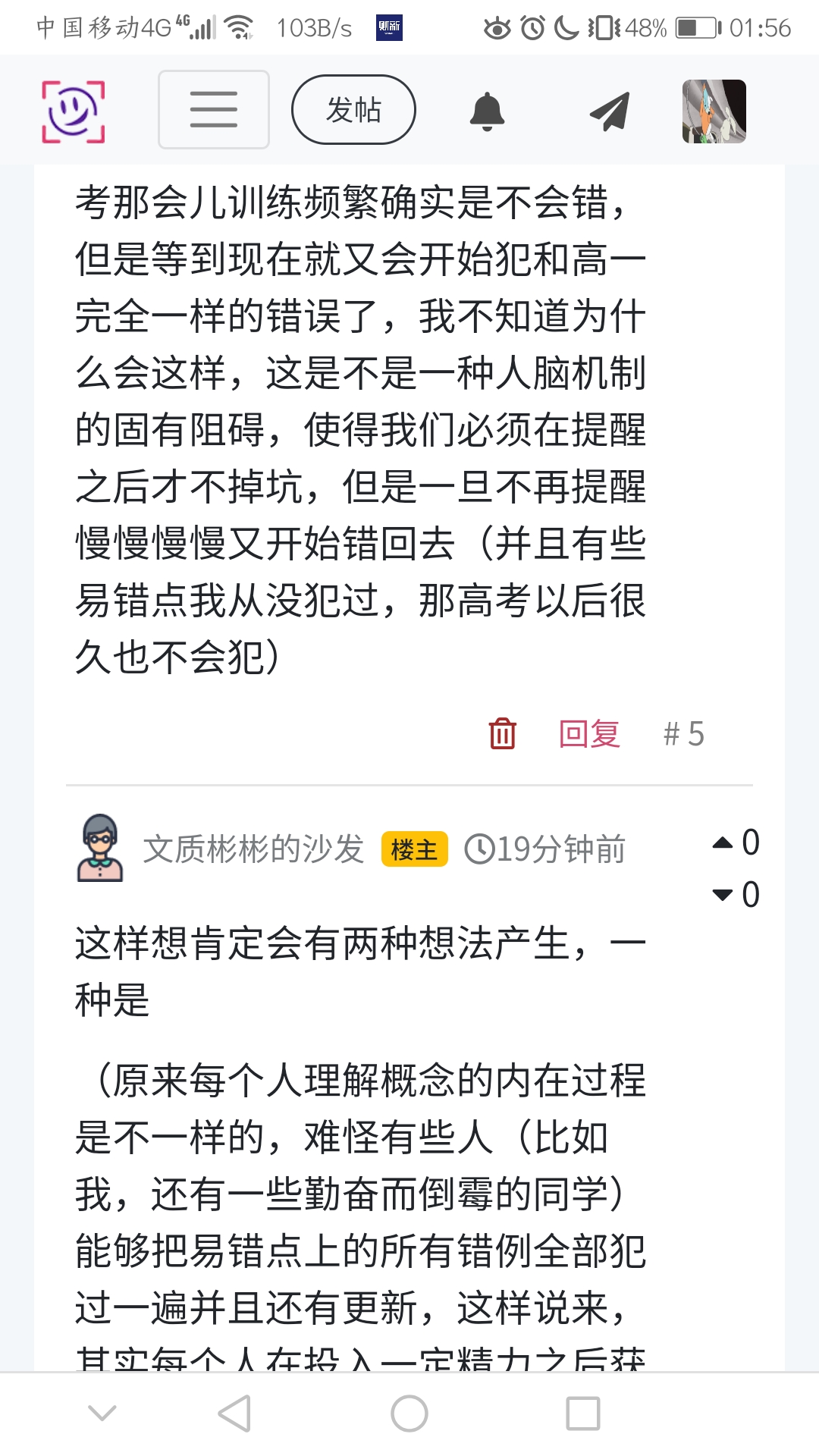Tap the smiley logo to go home
This screenshot has width=819, height=1456.
tap(73, 111)
